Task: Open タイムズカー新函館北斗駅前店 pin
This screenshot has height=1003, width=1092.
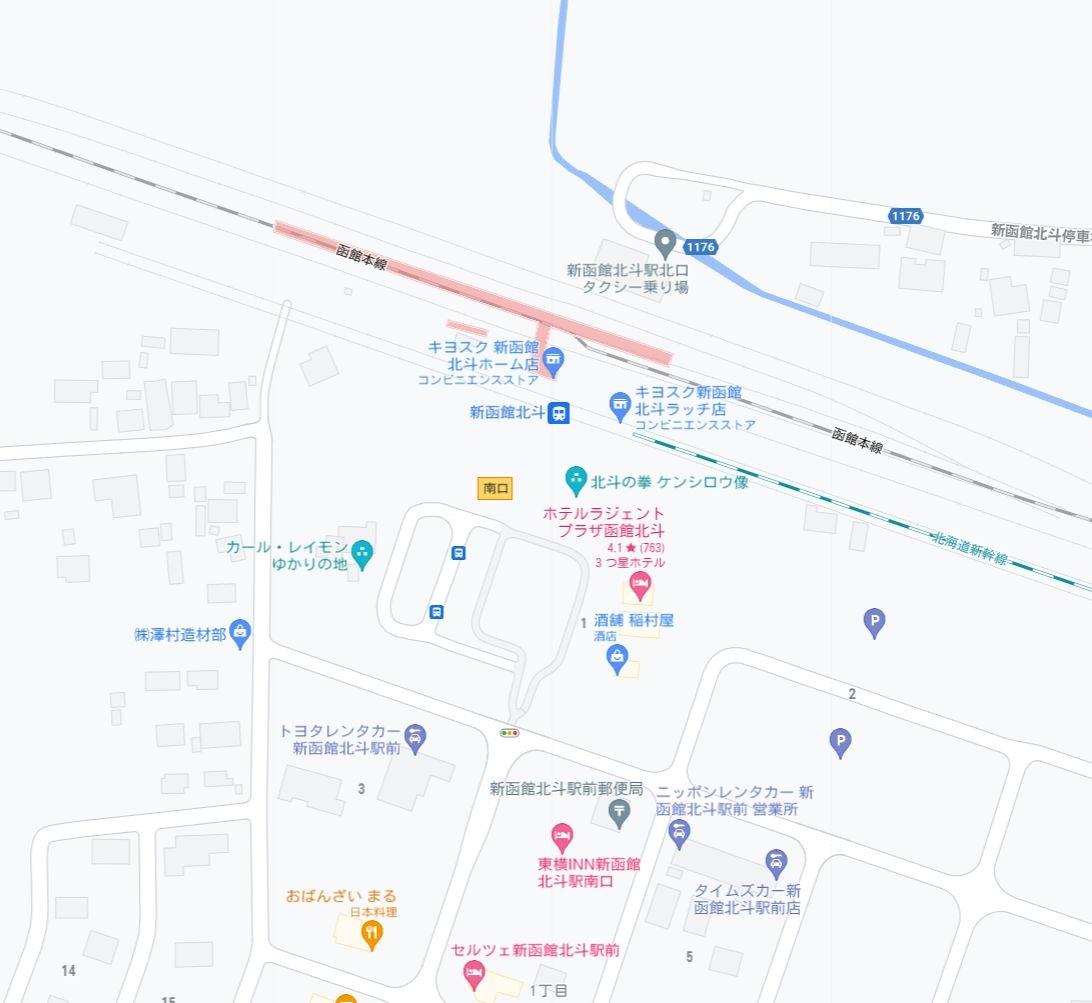Action: (x=776, y=863)
